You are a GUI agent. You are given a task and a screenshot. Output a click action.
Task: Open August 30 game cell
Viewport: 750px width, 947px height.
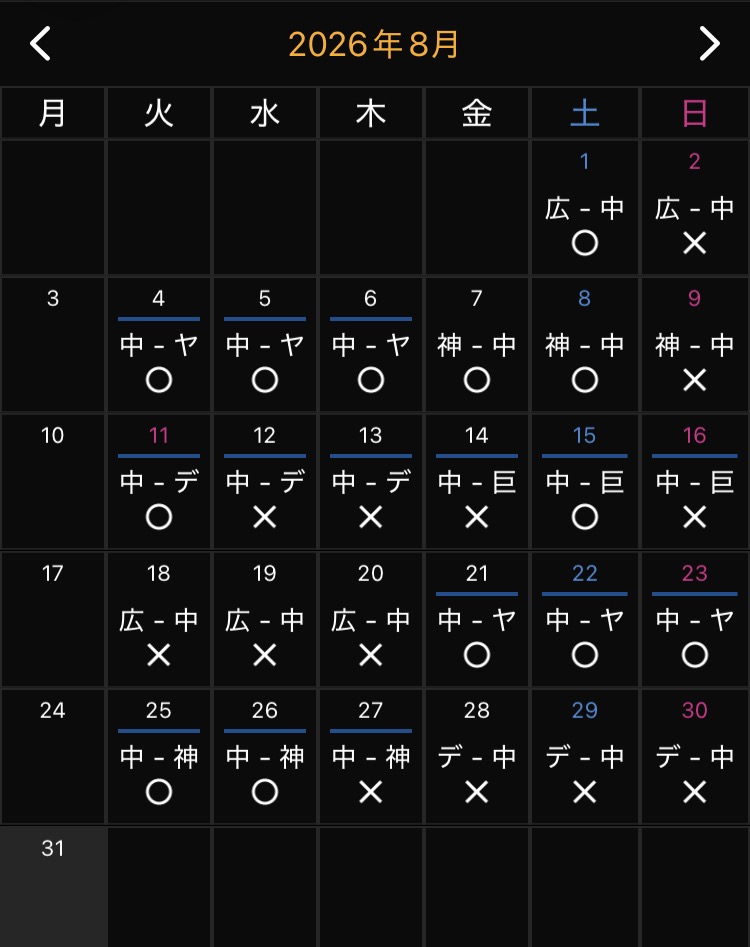pos(694,757)
